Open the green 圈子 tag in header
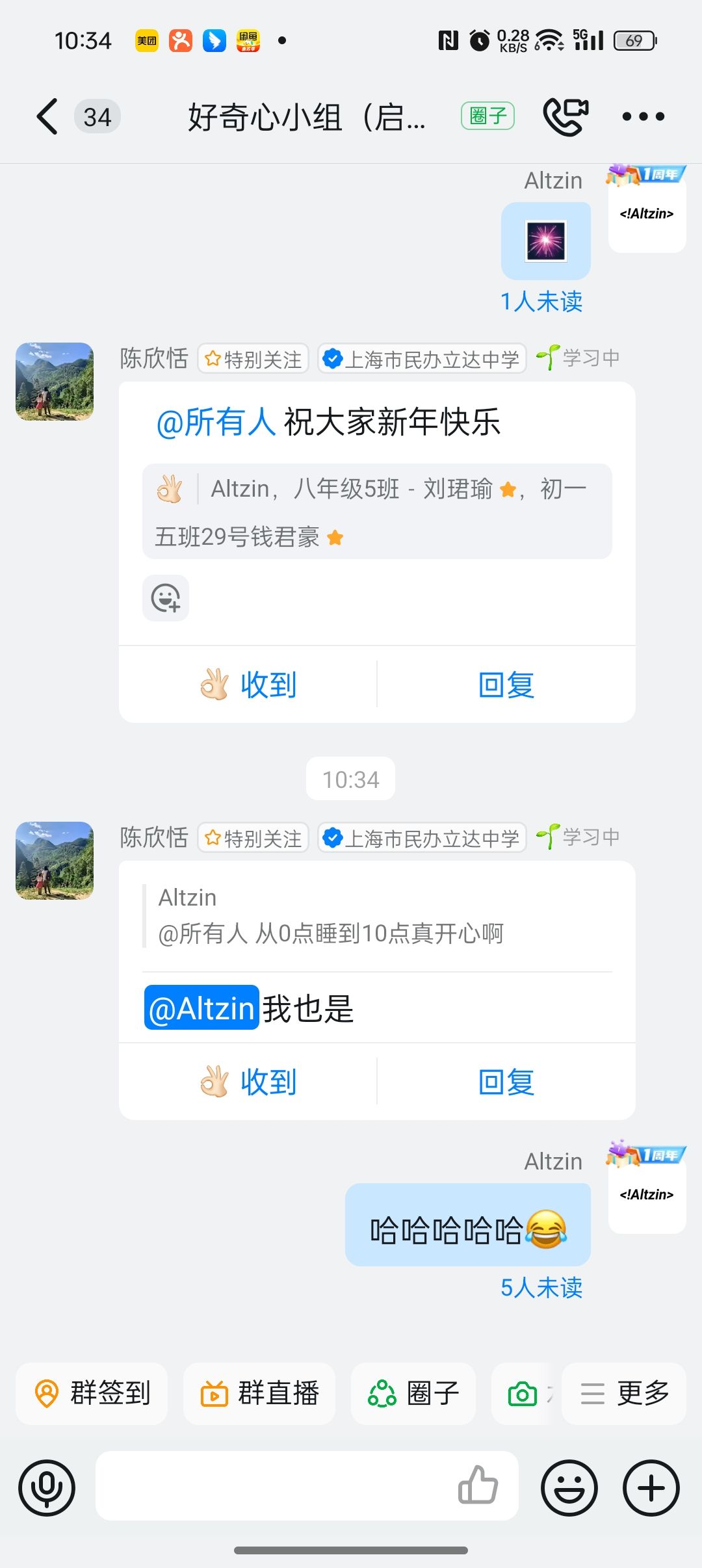 click(x=487, y=116)
